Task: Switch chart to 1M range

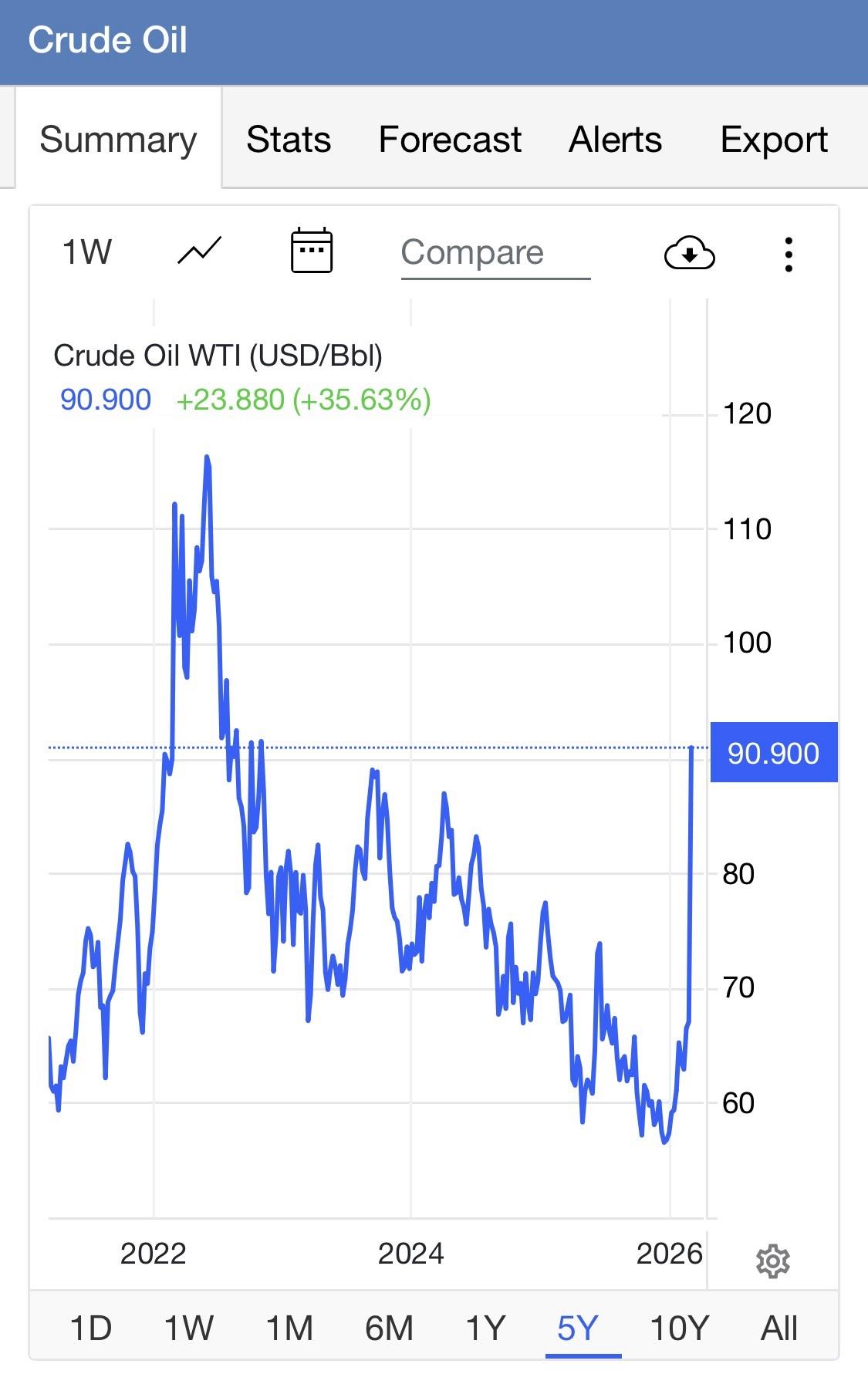Action: 289,1328
